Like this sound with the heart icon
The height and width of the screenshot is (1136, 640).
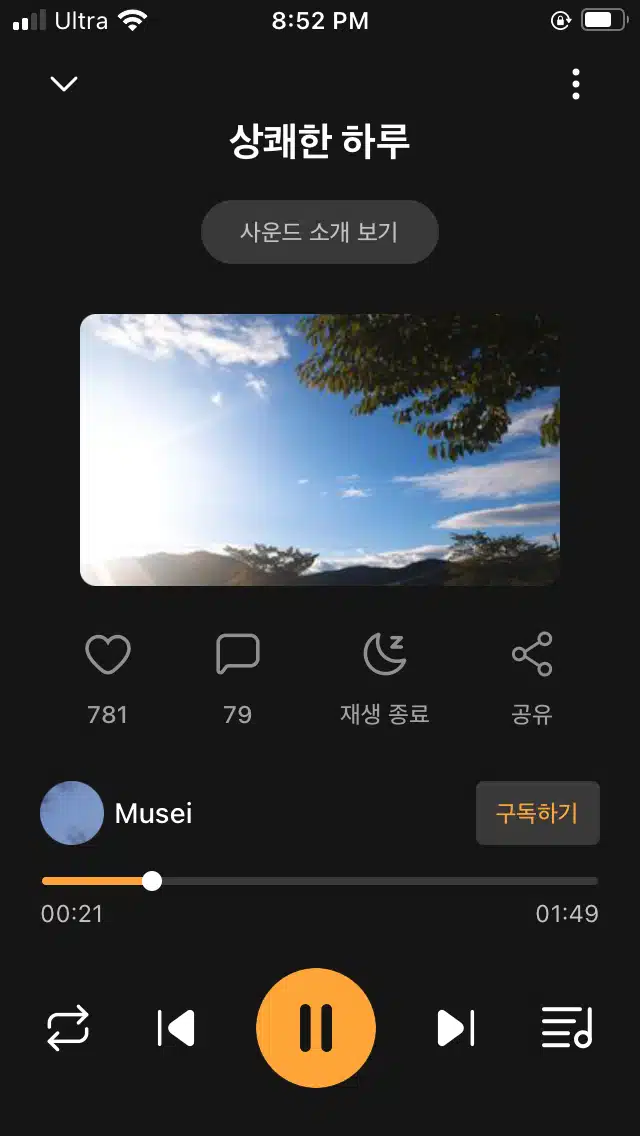[x=108, y=654]
